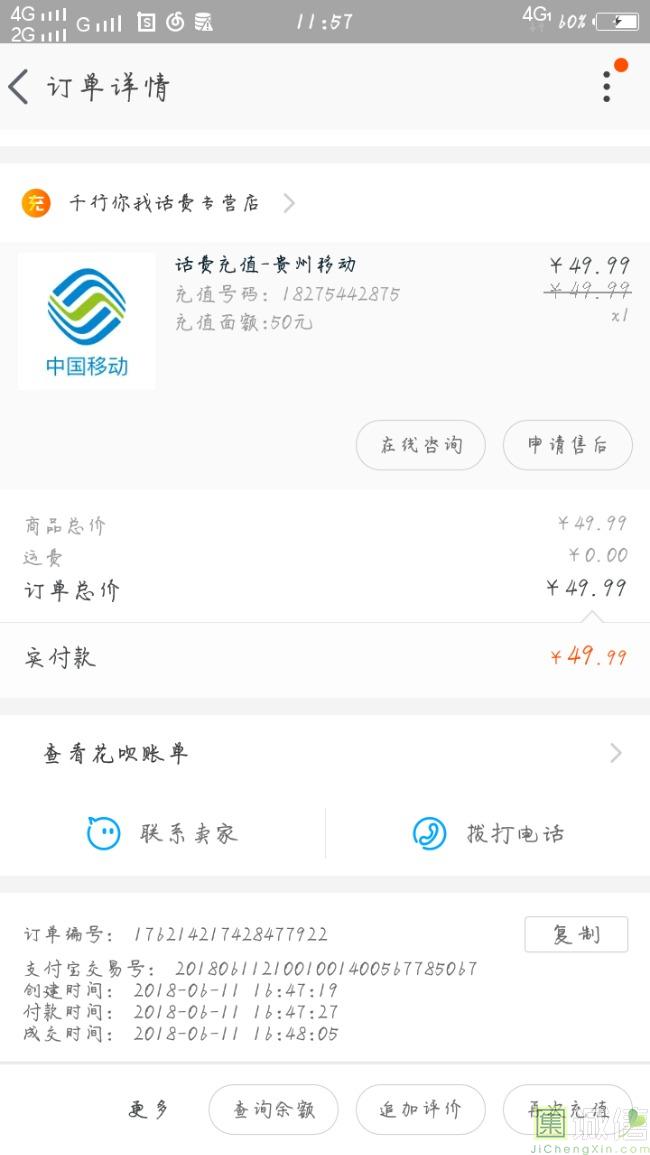
Task: Open 查看花呗账单 row
Action: 325,753
